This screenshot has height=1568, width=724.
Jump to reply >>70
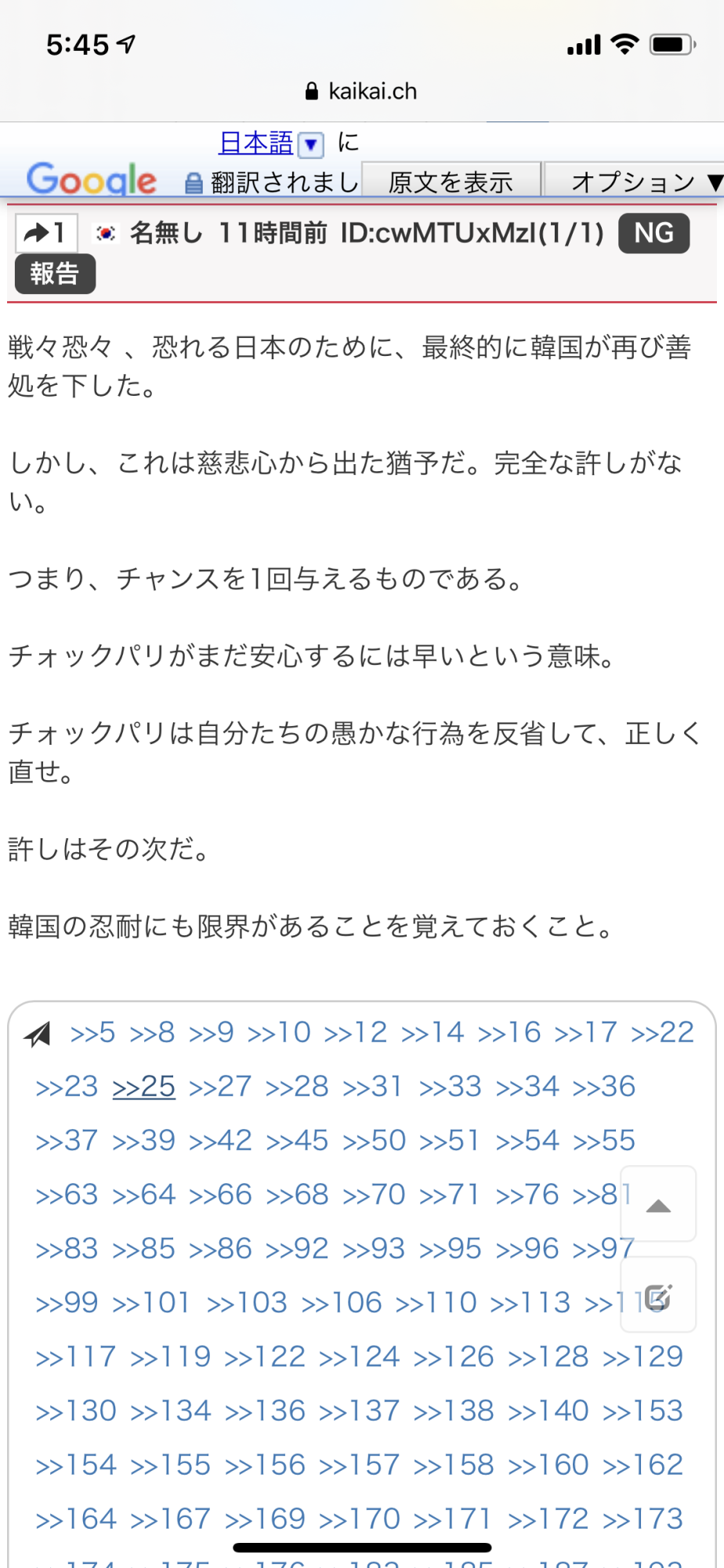coord(374,1195)
